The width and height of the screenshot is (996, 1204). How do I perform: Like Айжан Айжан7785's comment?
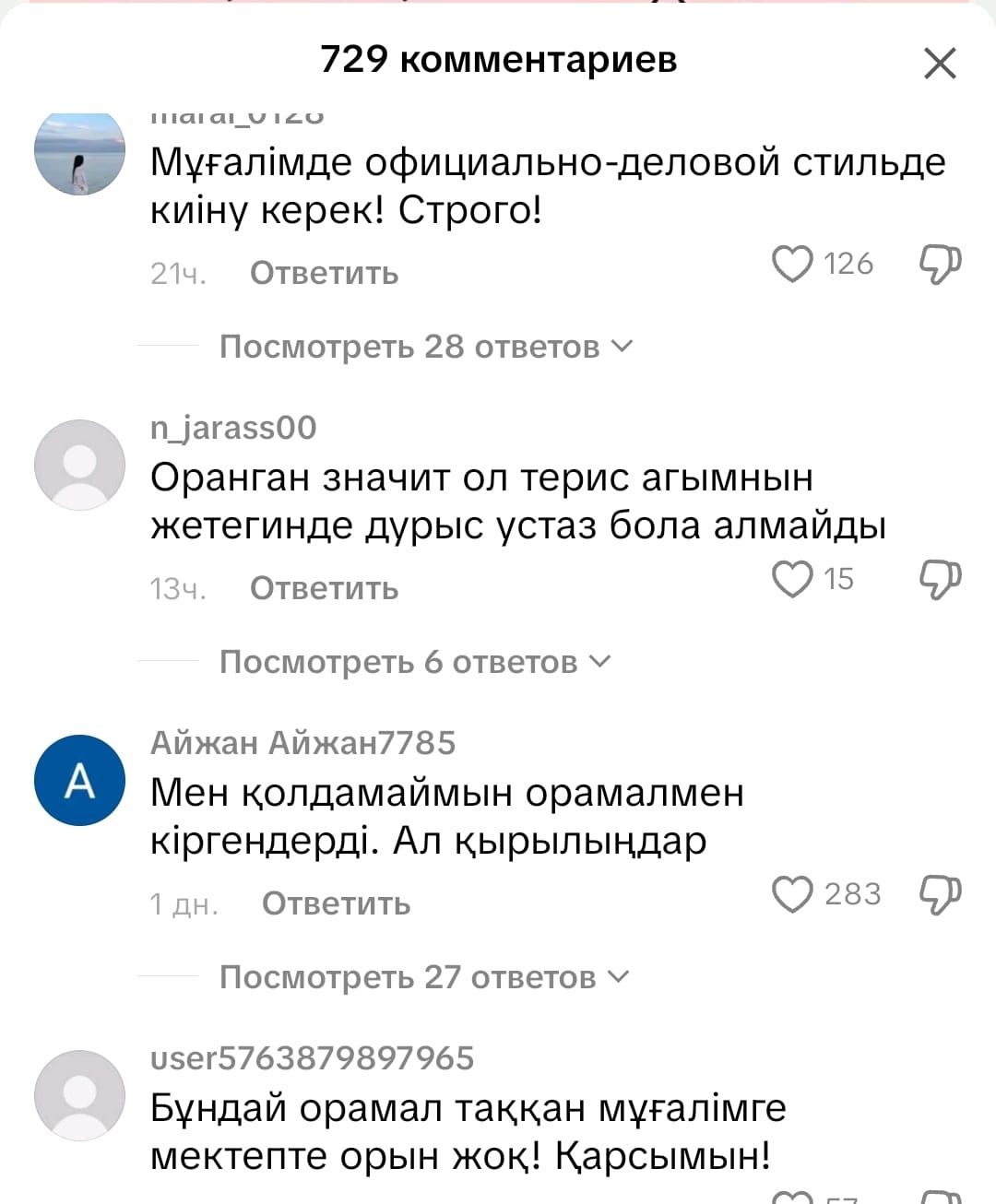click(792, 894)
